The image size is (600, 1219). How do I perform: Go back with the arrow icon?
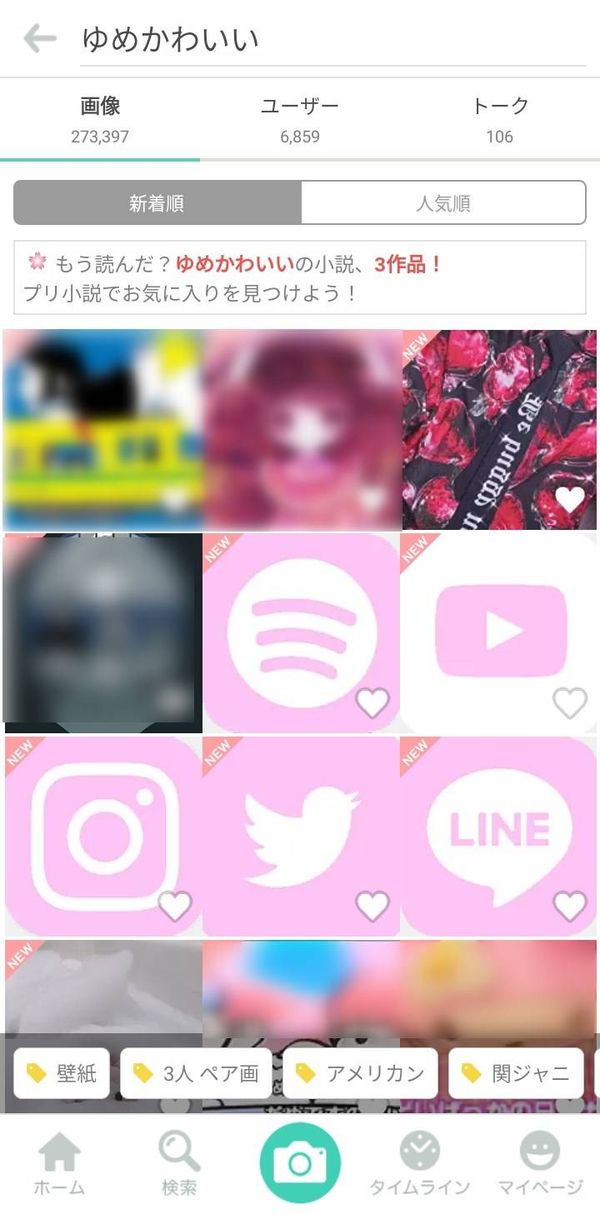pyautogui.click(x=40, y=39)
